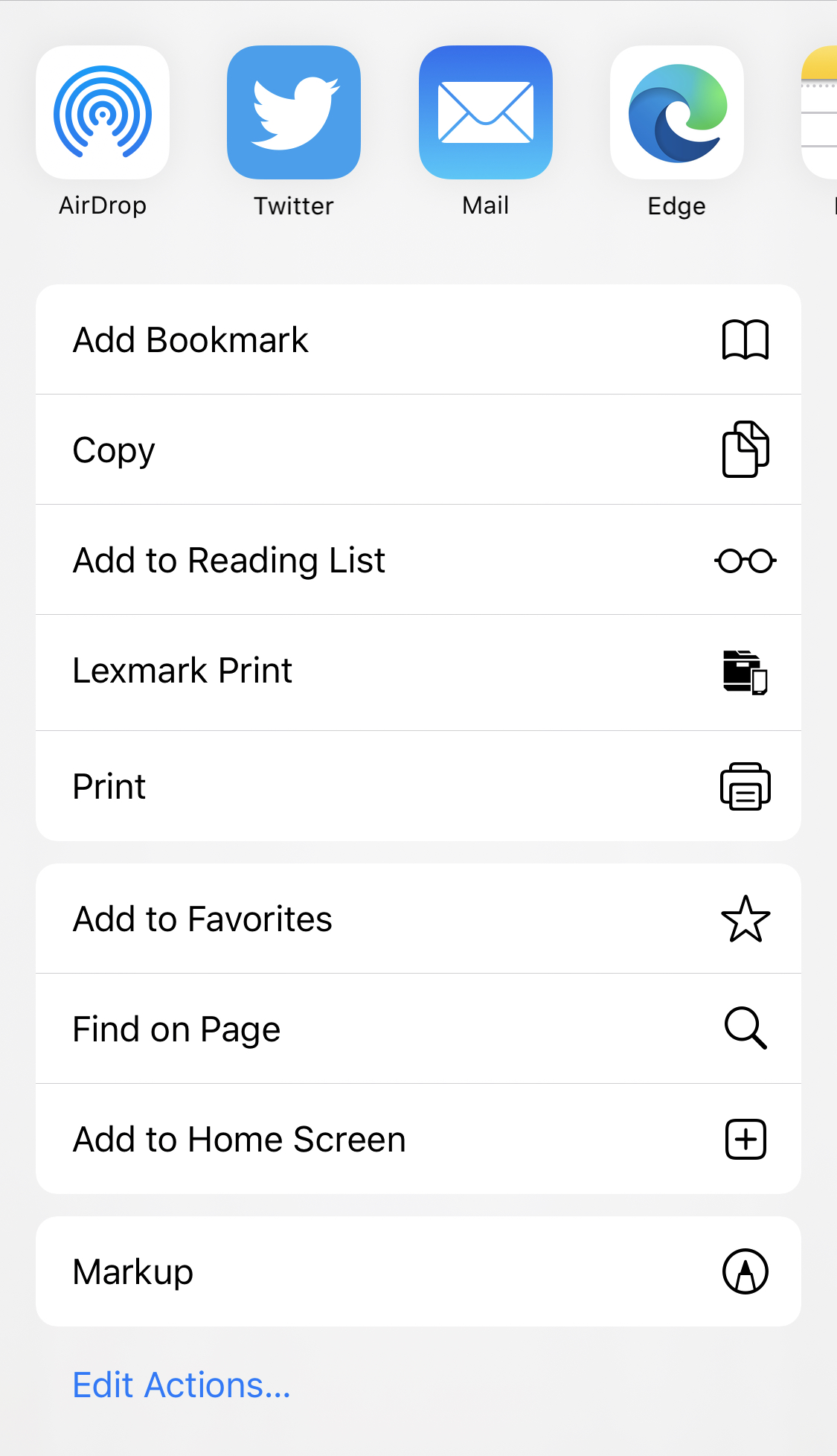Add to Reading List

click(418, 561)
